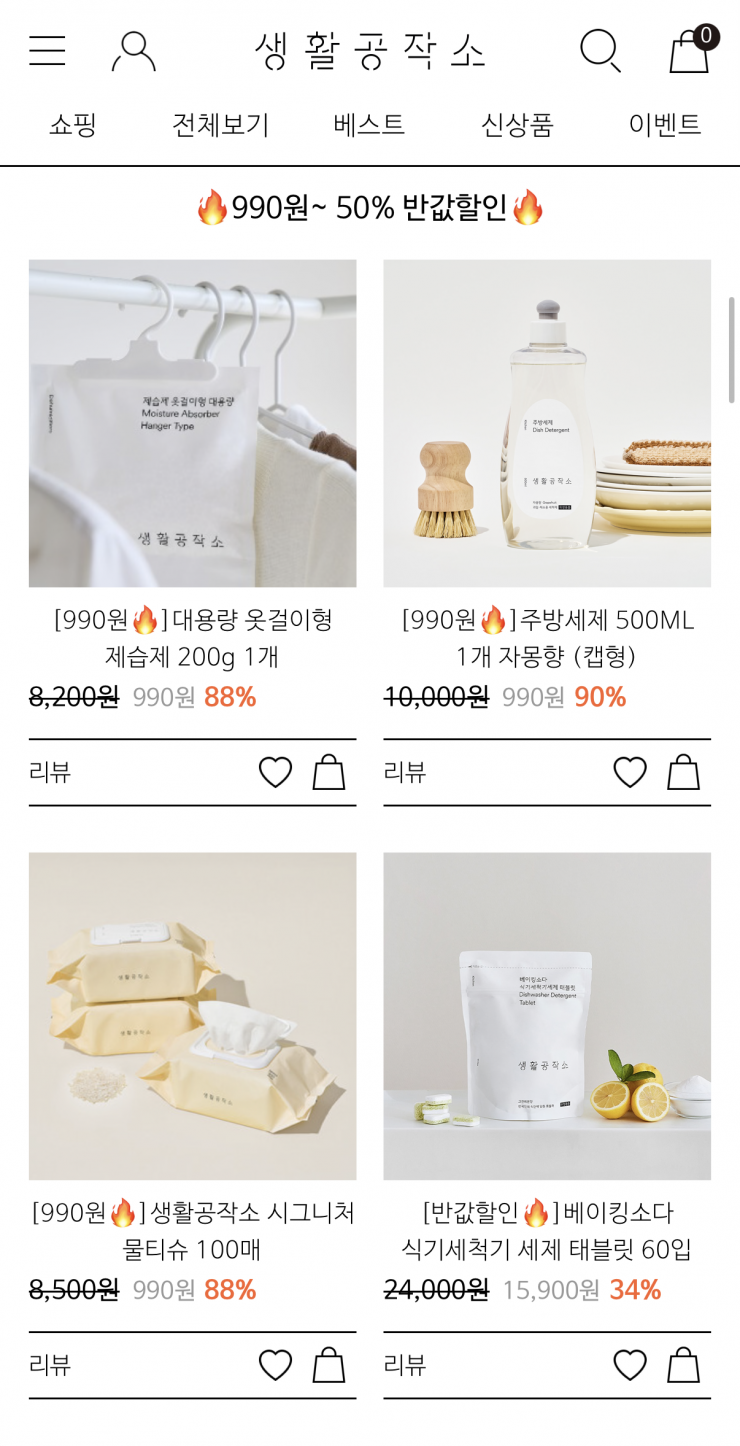Image resolution: width=740 pixels, height=1446 pixels.
Task: Like the 옷걸이형 제습제 product
Action: (275, 772)
